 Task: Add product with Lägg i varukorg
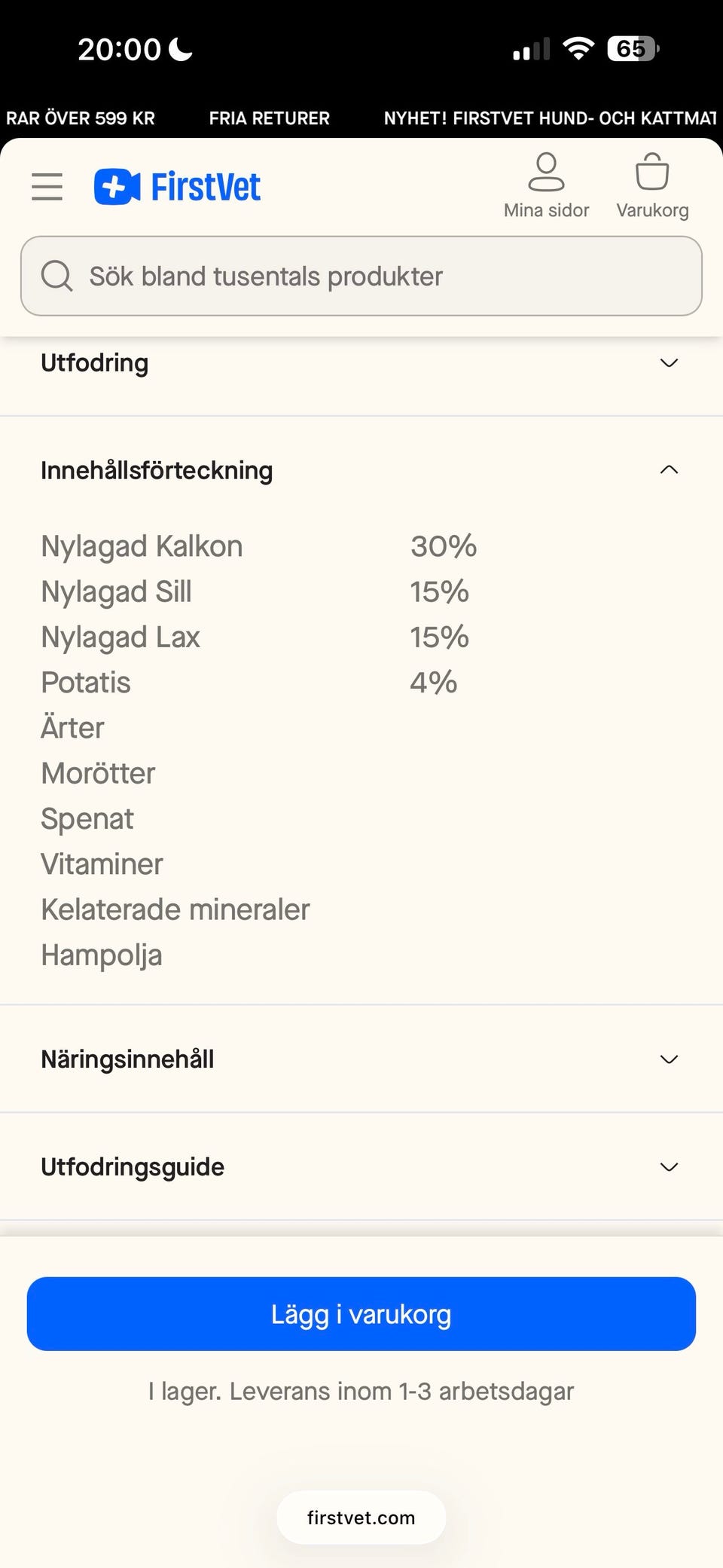(x=361, y=1314)
